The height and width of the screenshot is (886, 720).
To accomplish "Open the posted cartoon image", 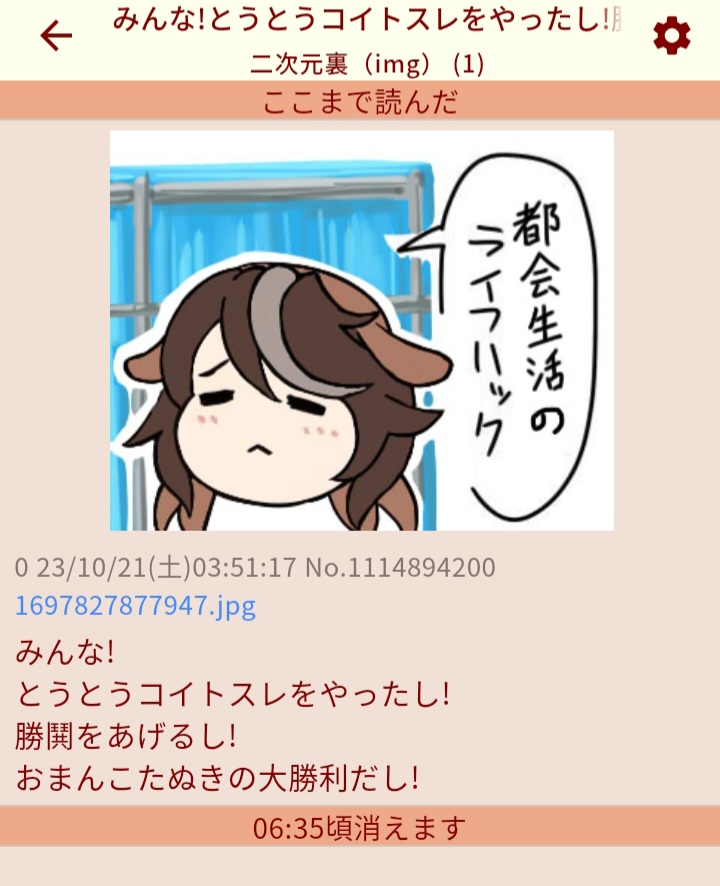I will point(361,330).
